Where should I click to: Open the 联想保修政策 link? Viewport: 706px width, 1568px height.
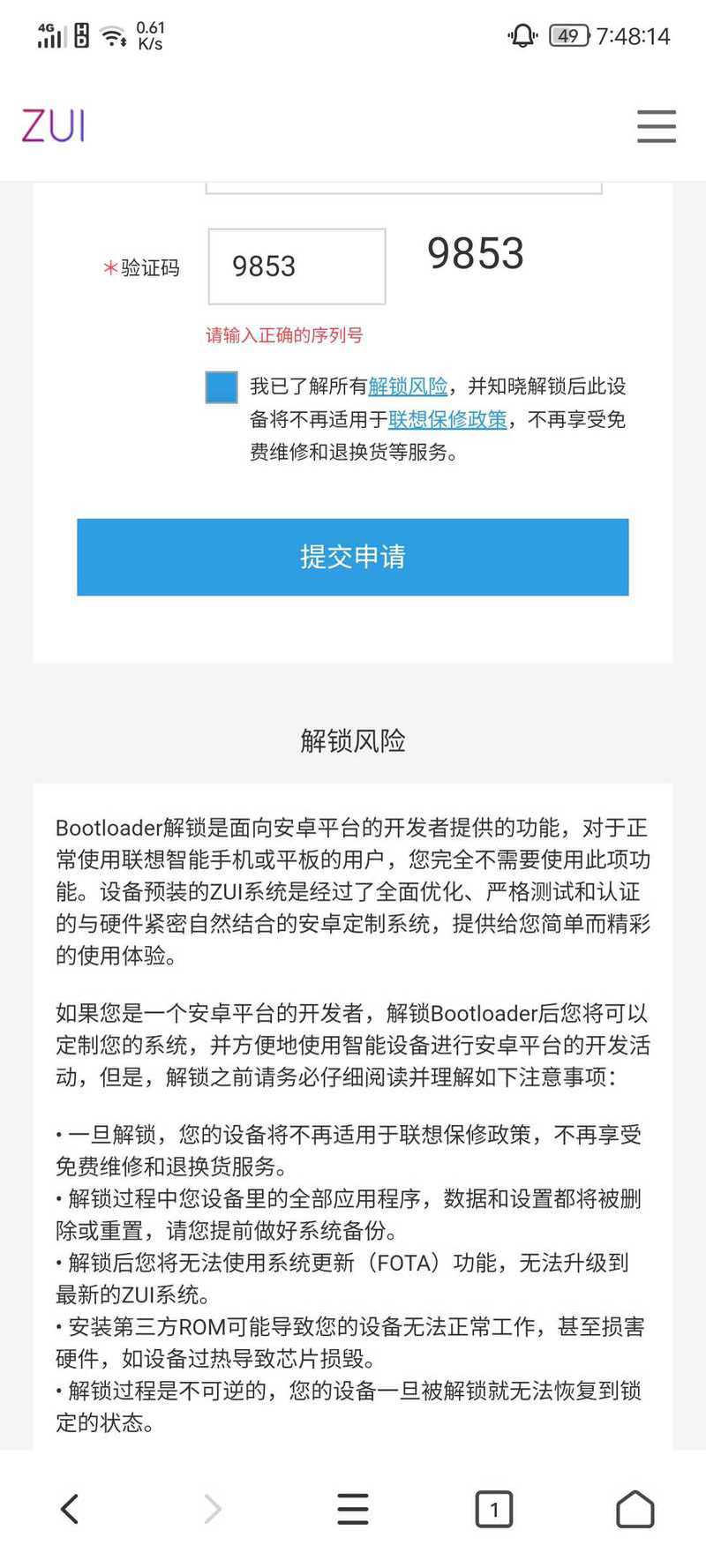[x=447, y=420]
